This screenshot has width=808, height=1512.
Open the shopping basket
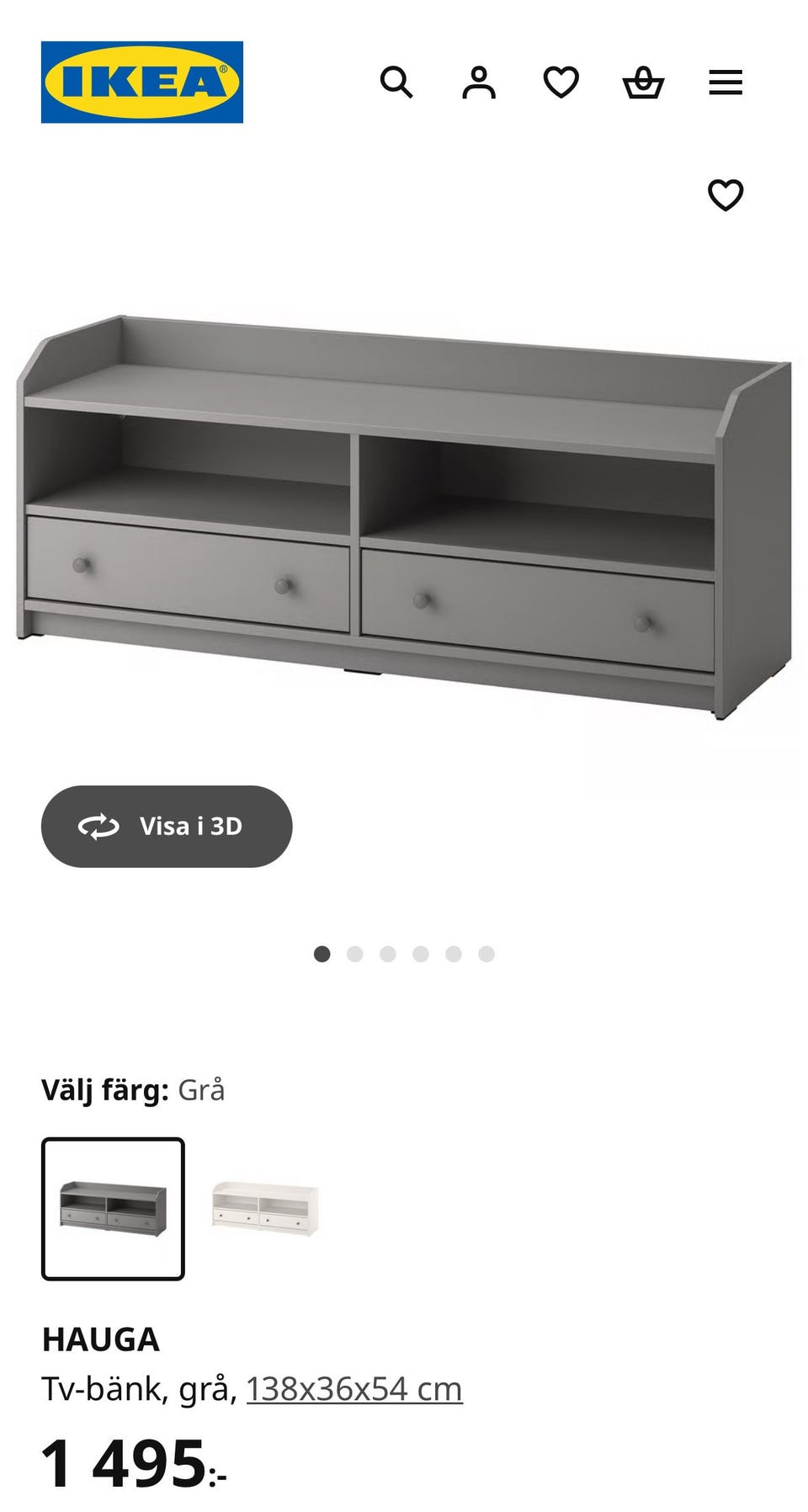click(644, 82)
